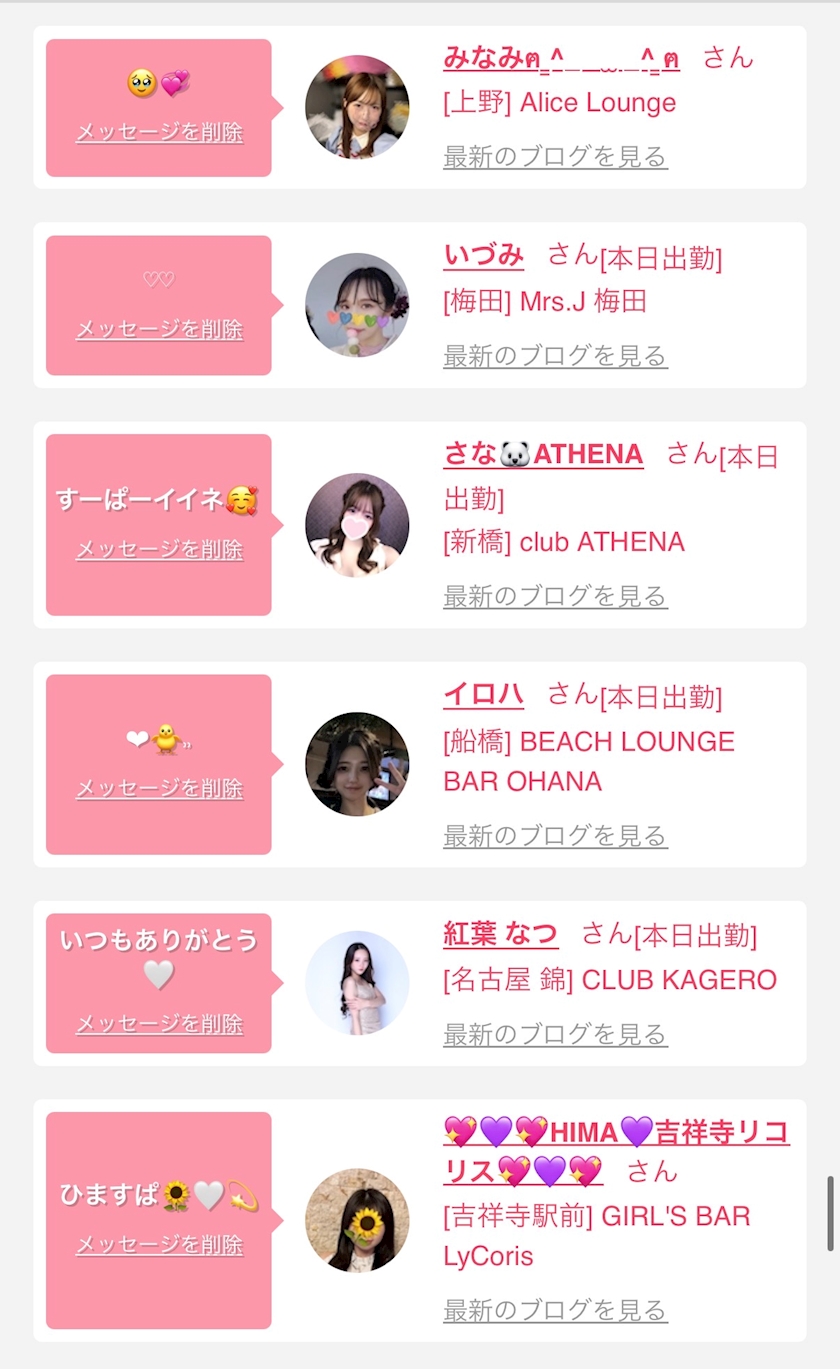Screen dimensions: 840x1369
Task: Open さな ATHENA's profile link
Action: [x=543, y=454]
